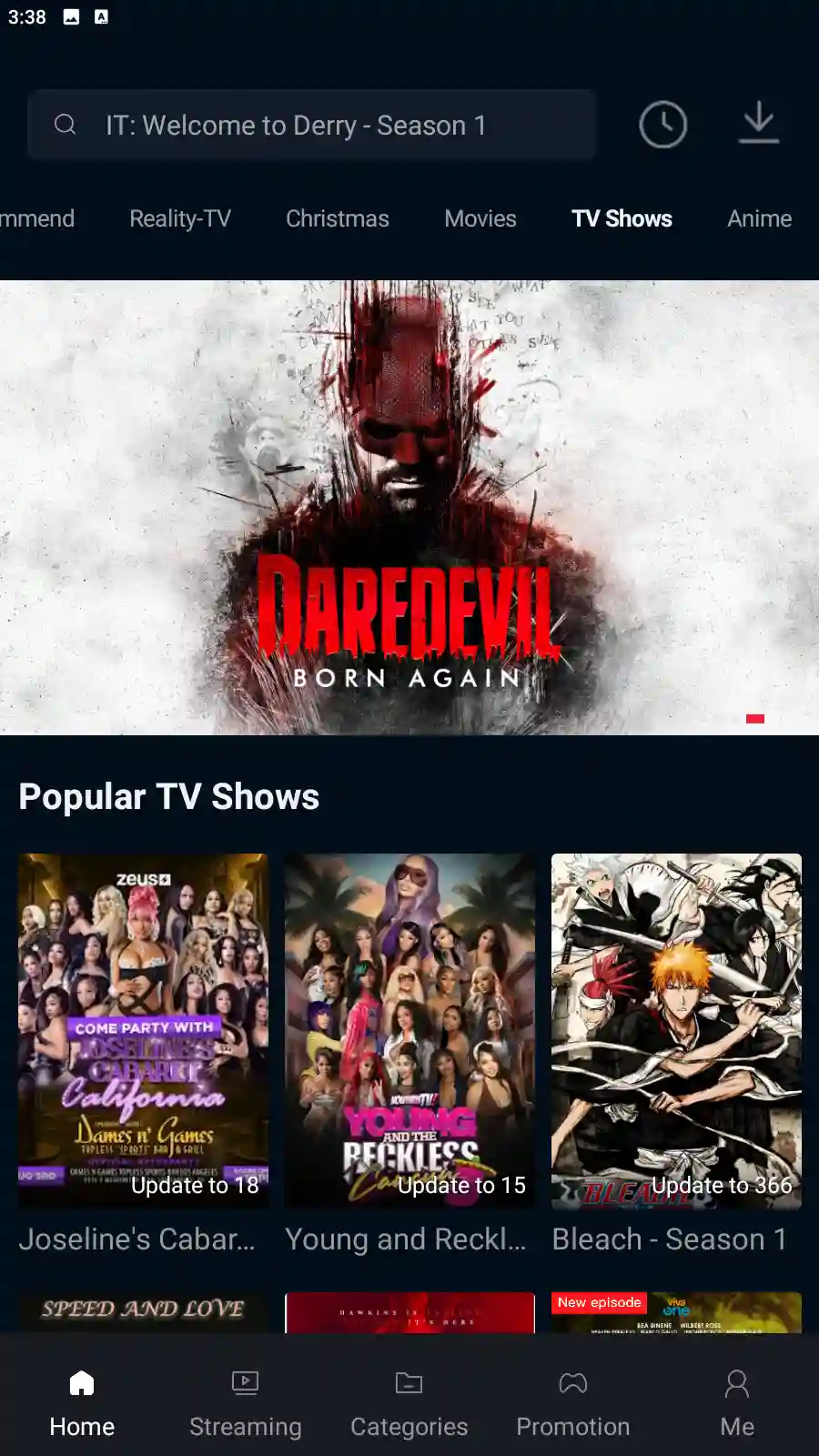Open the downloads icon
This screenshot has height=1456, width=819.
758,124
